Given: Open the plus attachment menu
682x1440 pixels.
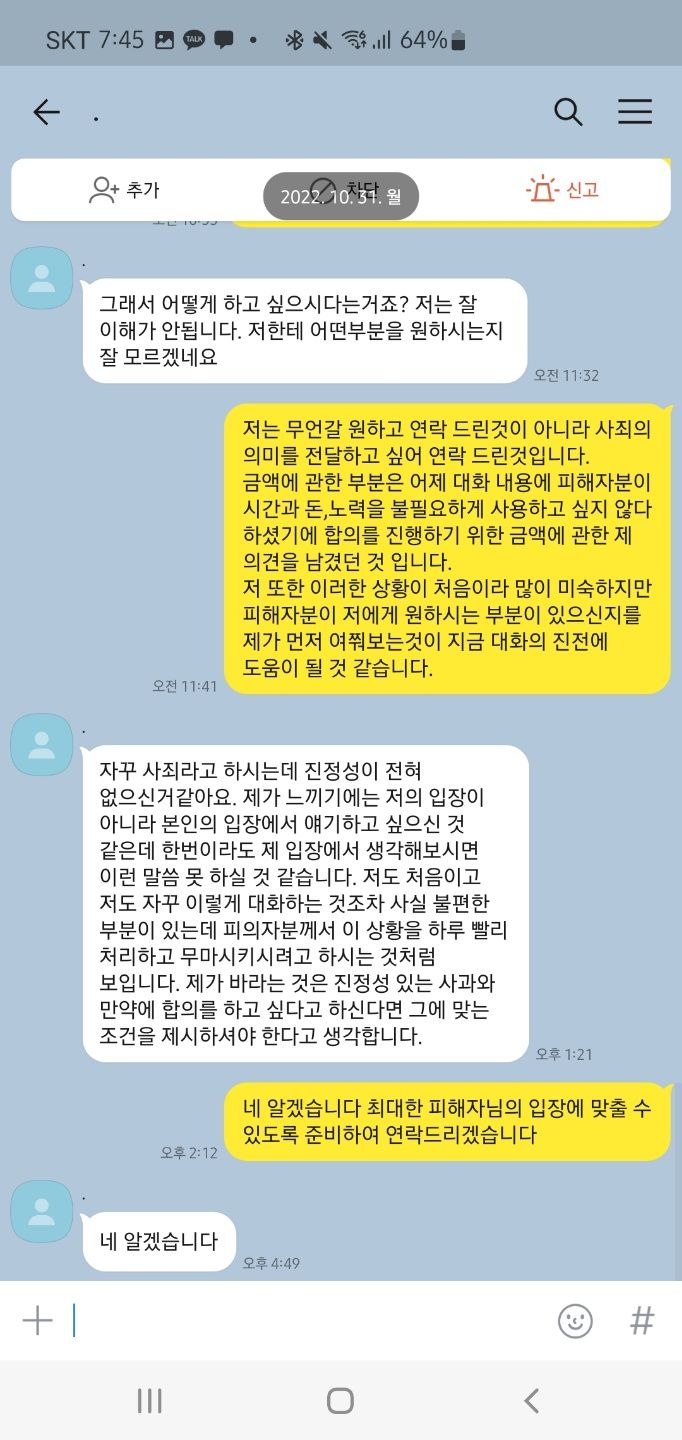Looking at the screenshot, I should [x=37, y=1321].
